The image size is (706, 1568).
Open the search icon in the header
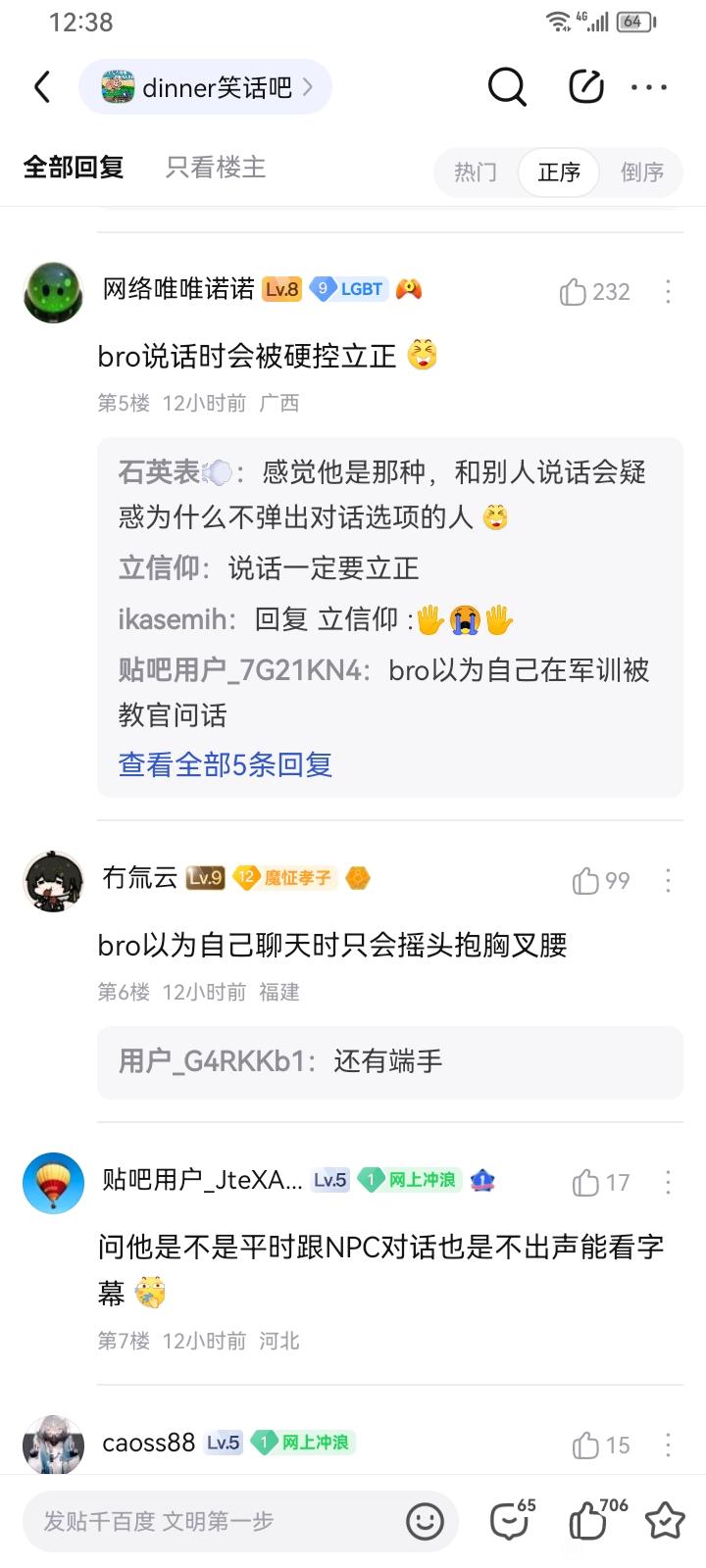pyautogui.click(x=507, y=87)
